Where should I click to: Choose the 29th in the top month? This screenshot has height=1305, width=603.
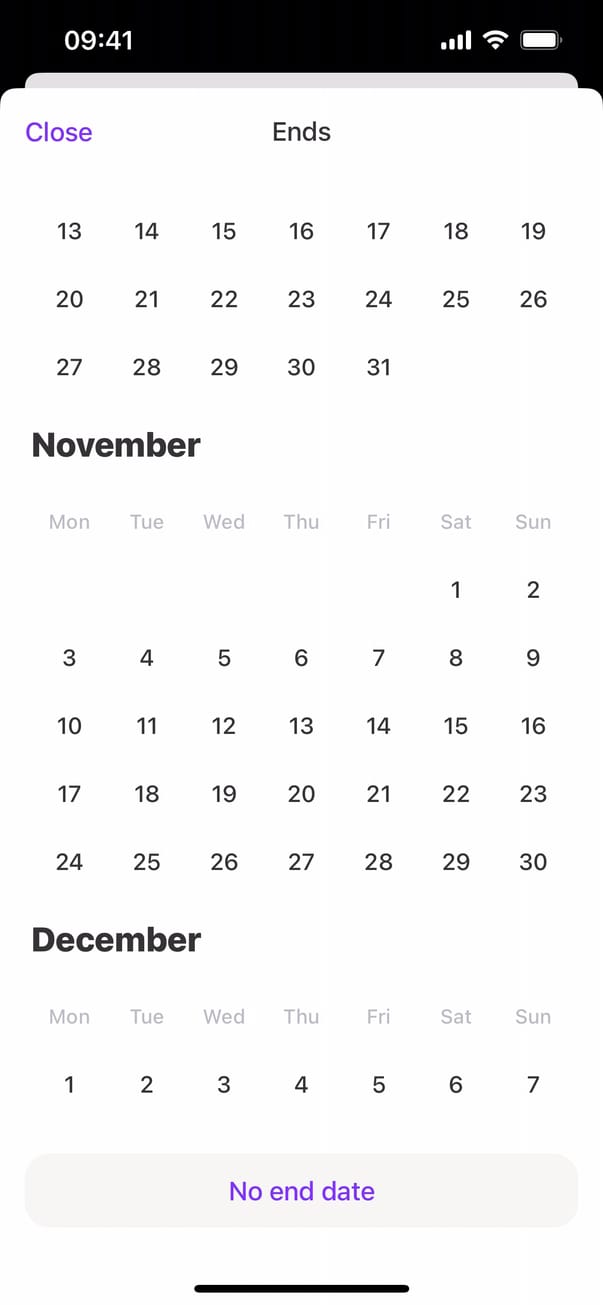click(x=224, y=367)
